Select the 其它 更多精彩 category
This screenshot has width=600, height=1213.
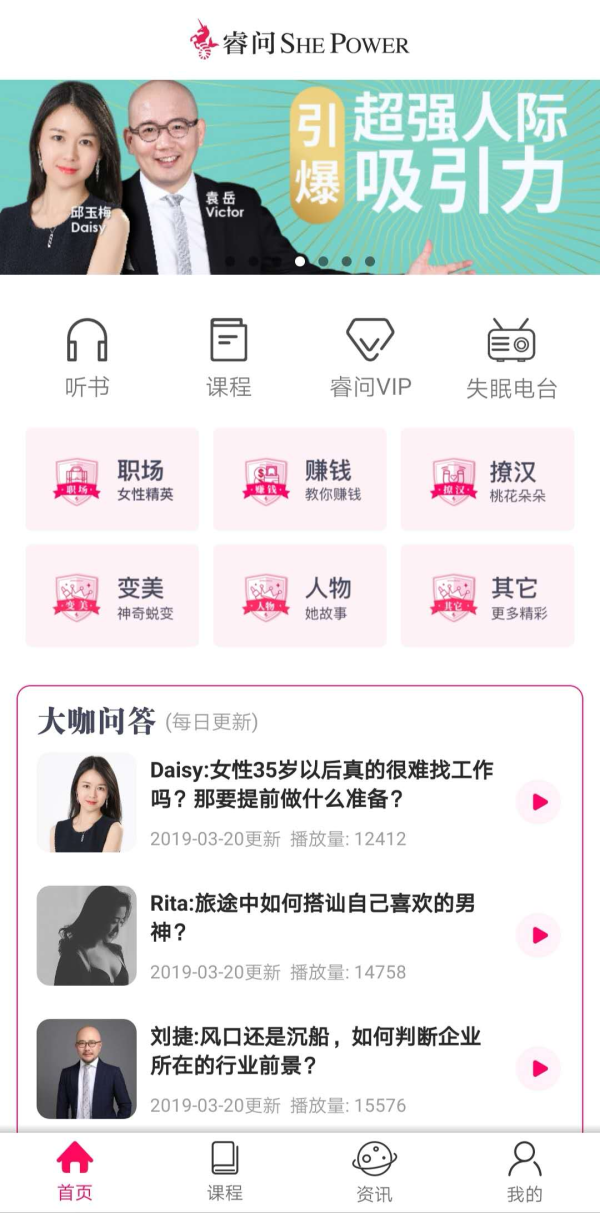tap(487, 596)
